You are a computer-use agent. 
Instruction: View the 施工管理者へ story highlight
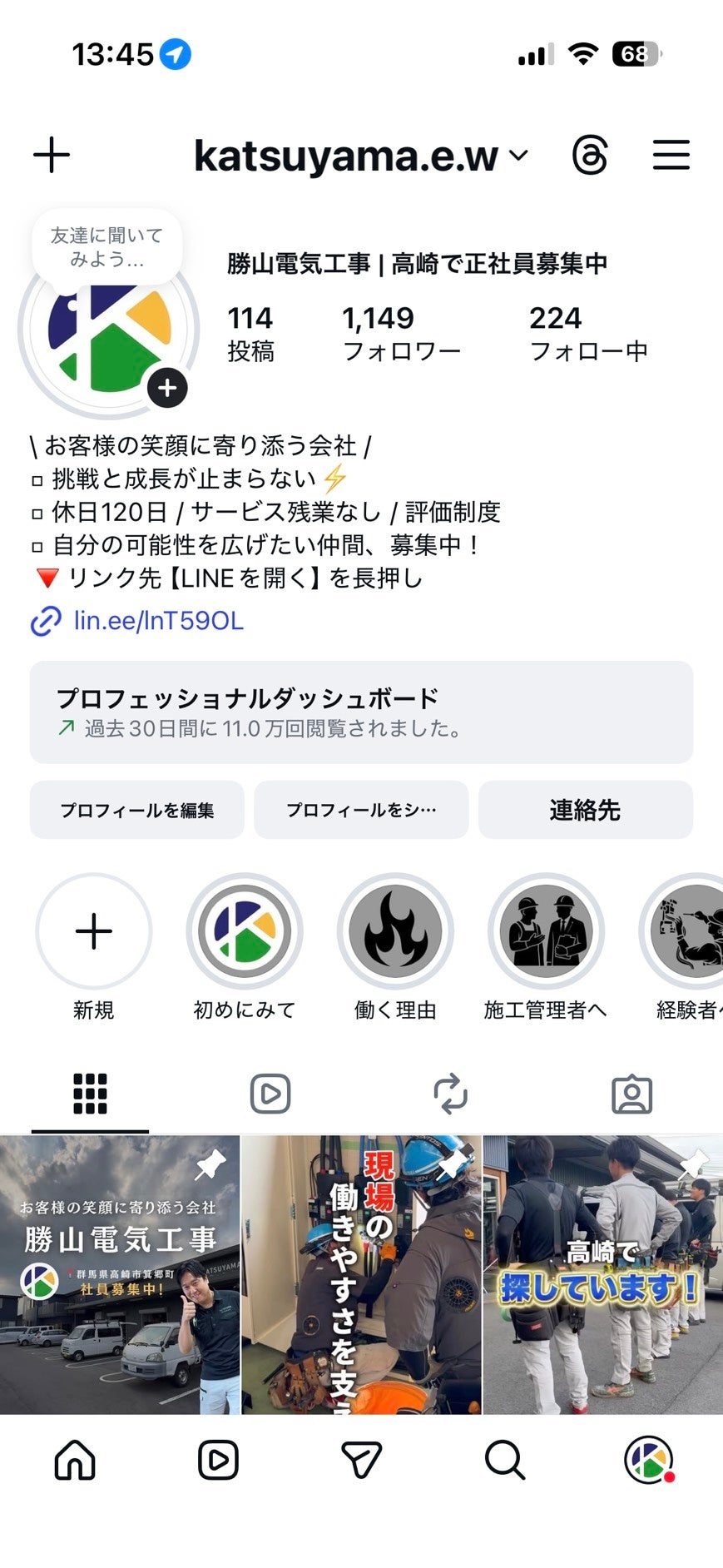546,931
